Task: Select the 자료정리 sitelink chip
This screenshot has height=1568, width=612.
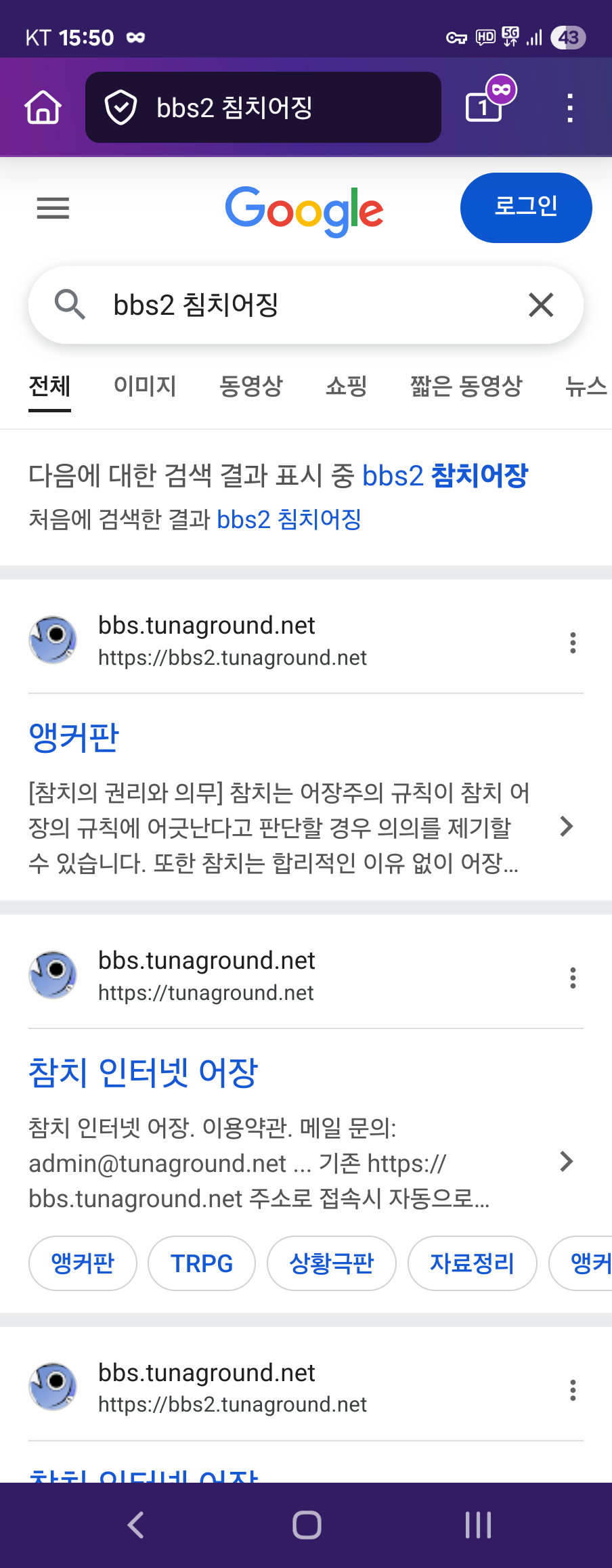Action: [x=472, y=1263]
